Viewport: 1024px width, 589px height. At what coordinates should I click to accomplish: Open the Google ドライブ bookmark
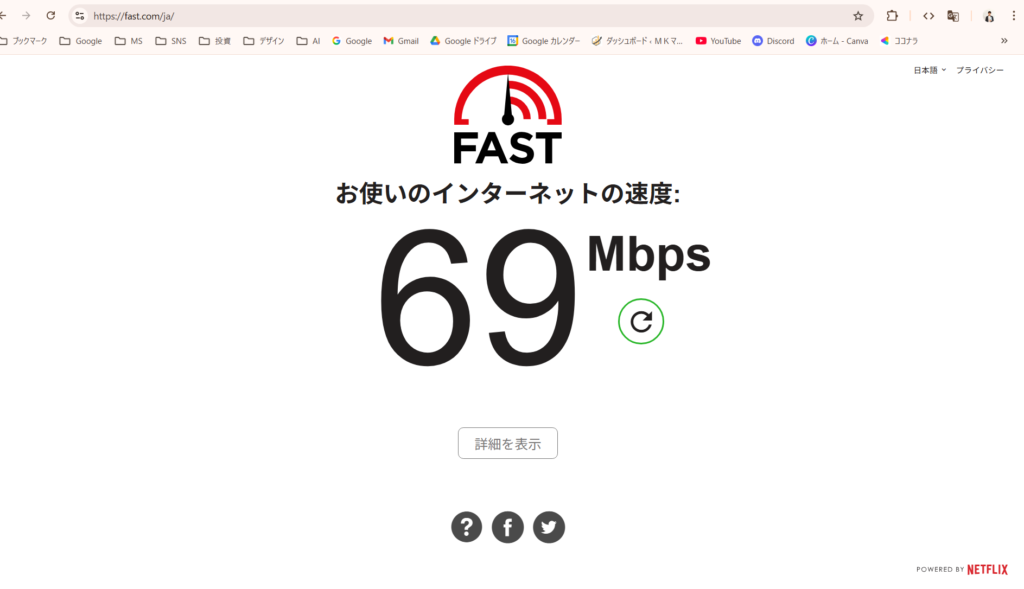pyautogui.click(x=464, y=41)
